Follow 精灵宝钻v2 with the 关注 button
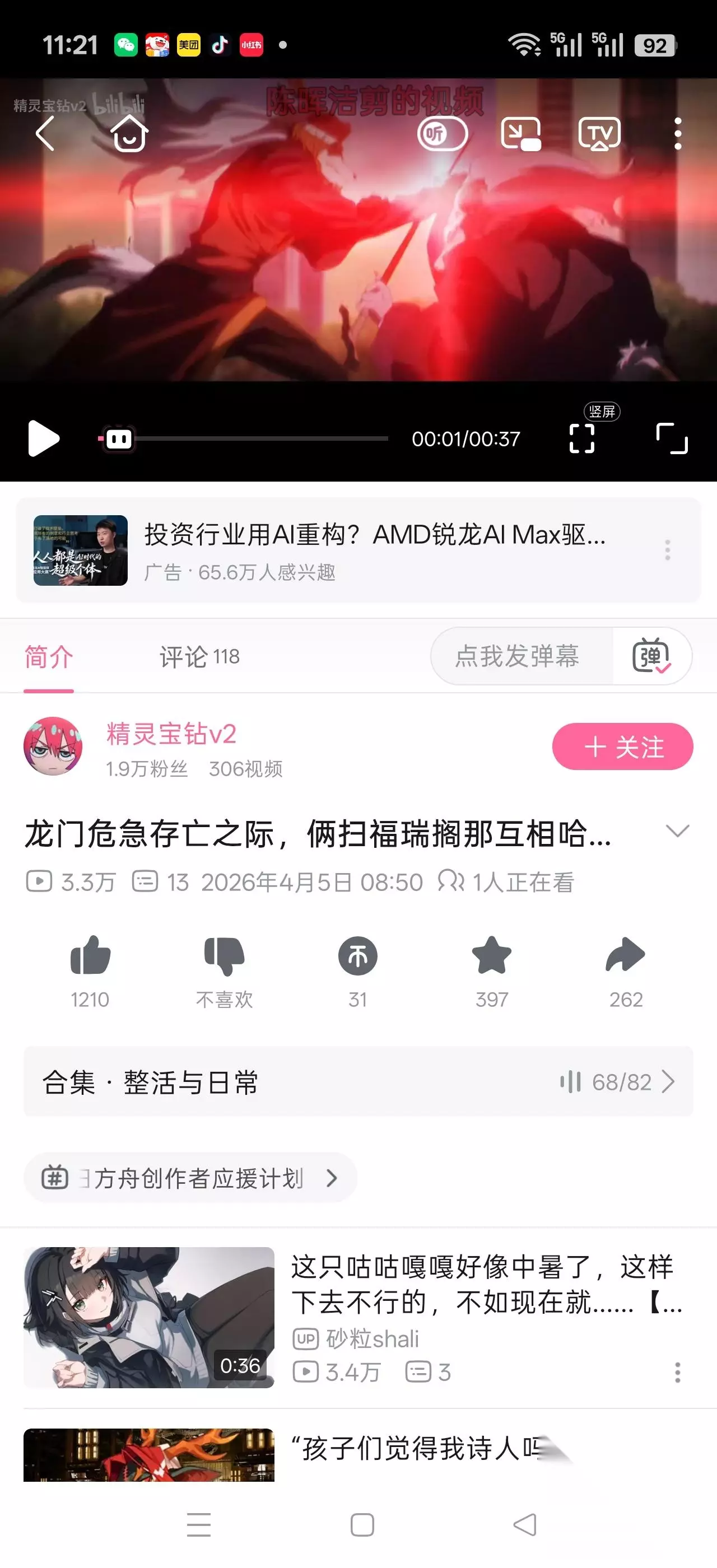This screenshot has width=717, height=1568. coord(623,746)
